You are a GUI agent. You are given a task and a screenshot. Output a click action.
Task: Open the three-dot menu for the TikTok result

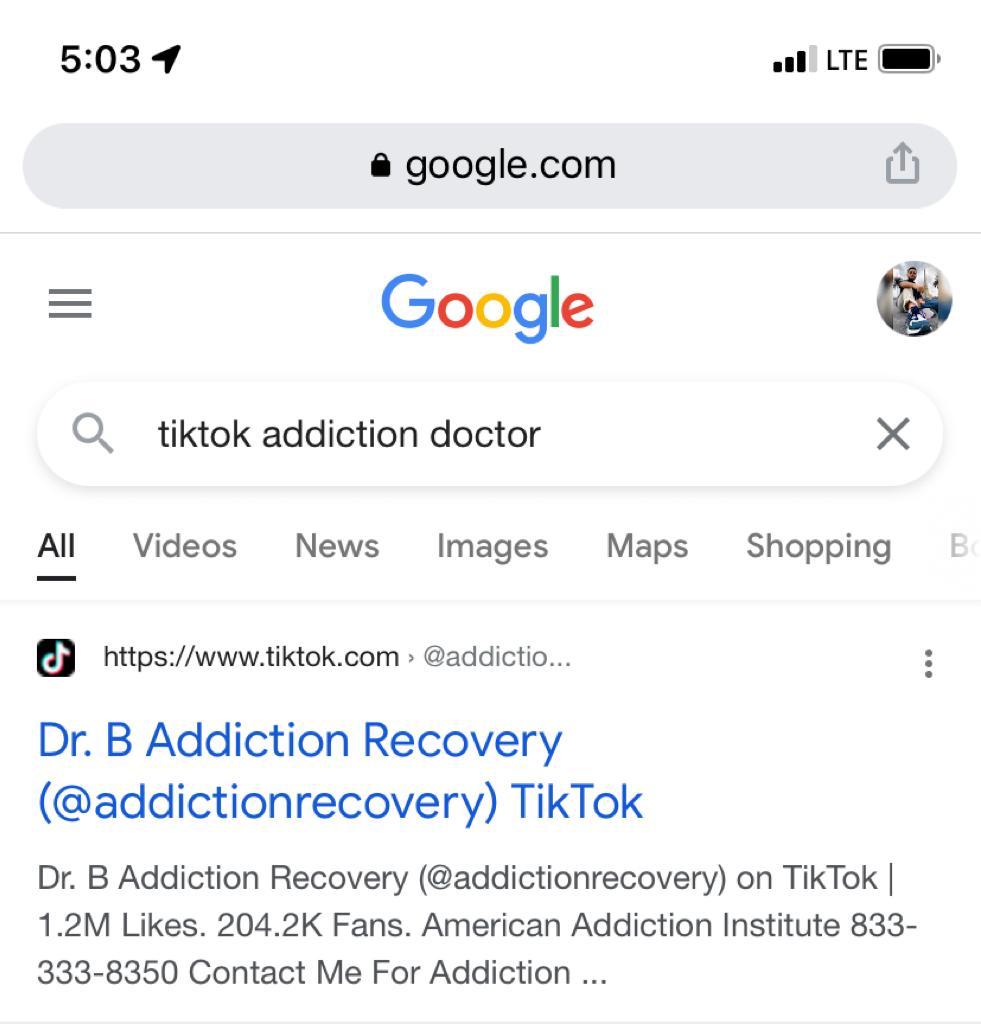pyautogui.click(x=928, y=663)
